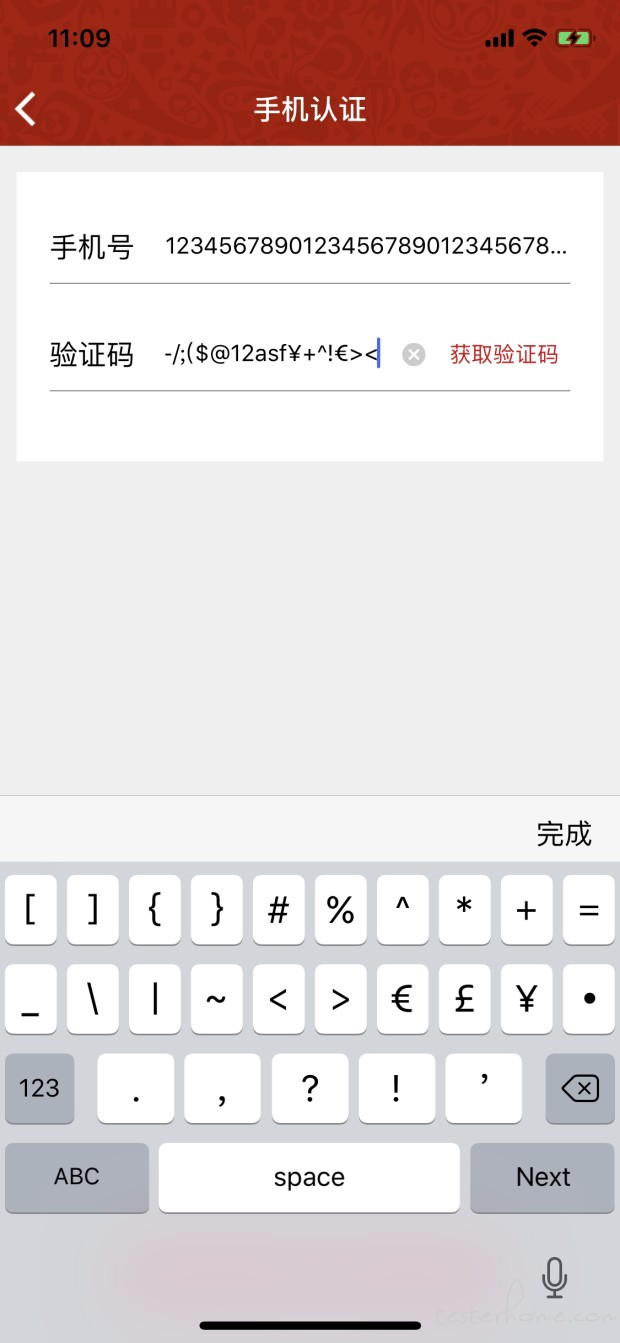Switch keyboard to ABC letters
This screenshot has height=1343, width=620.
coord(77,1177)
